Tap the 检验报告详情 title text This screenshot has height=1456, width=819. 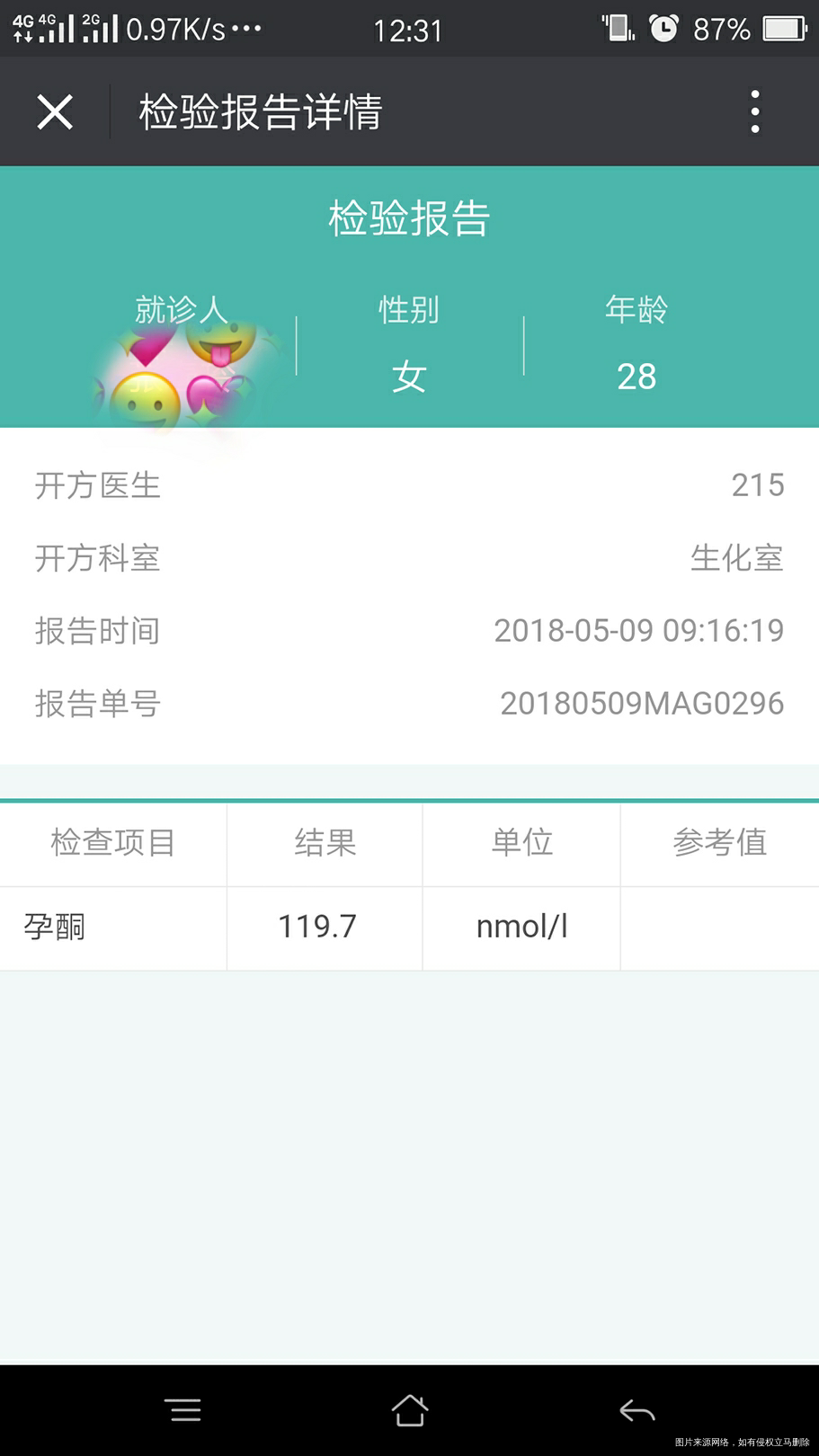pyautogui.click(x=259, y=111)
